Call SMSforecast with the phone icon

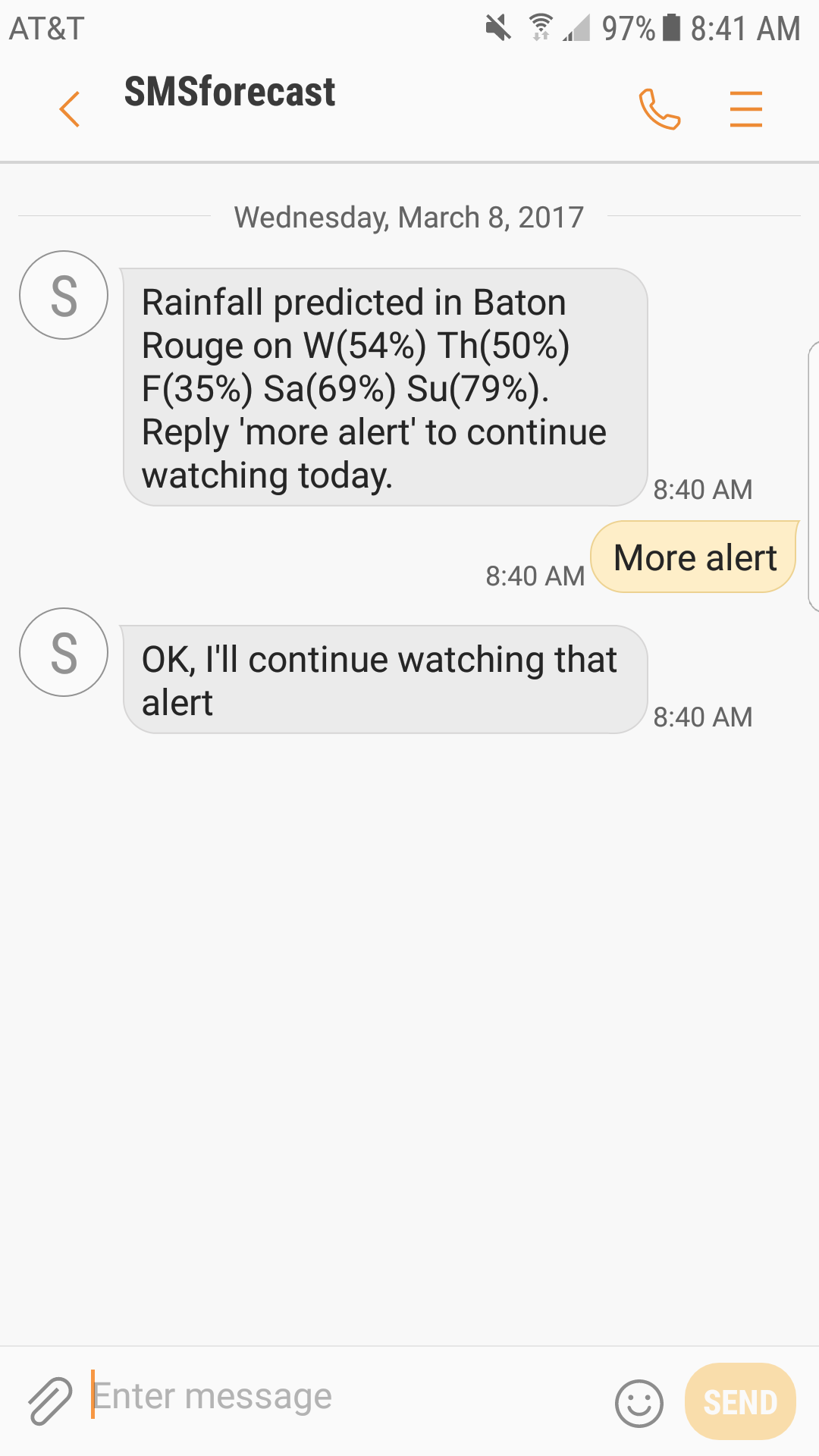(x=659, y=109)
